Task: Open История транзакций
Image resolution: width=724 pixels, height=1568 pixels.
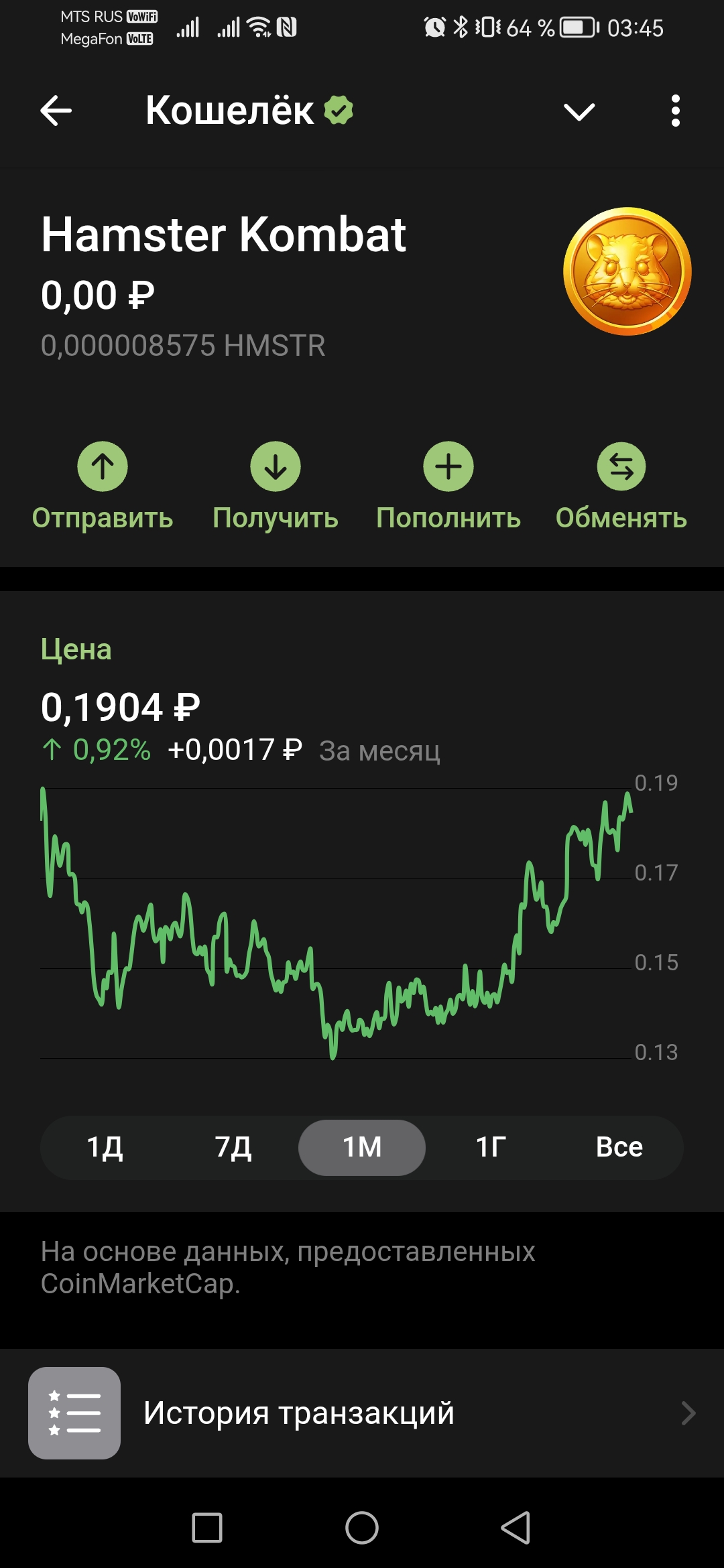Action: pos(362,1413)
